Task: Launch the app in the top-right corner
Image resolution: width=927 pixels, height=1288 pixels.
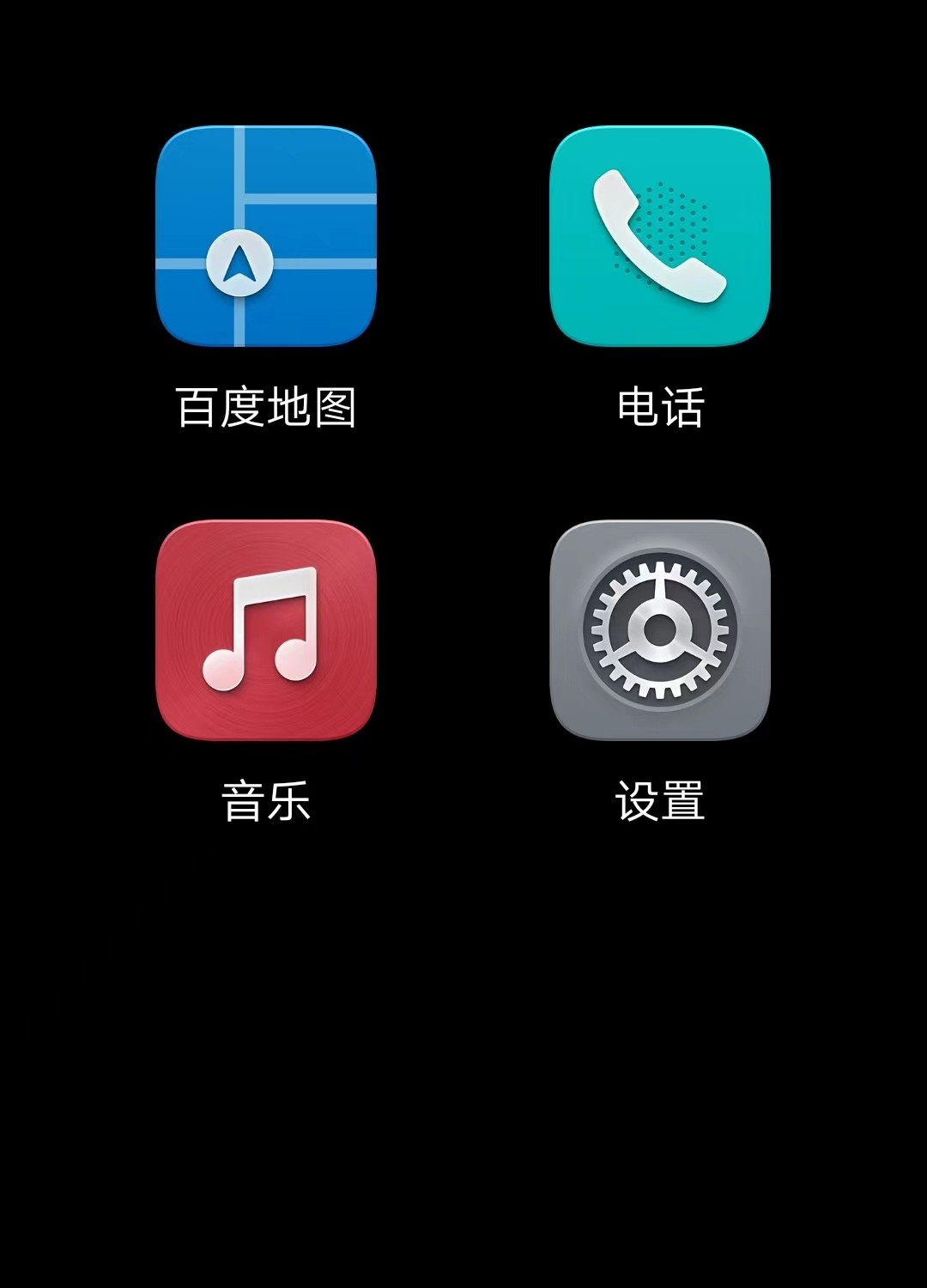Action: 659,234
